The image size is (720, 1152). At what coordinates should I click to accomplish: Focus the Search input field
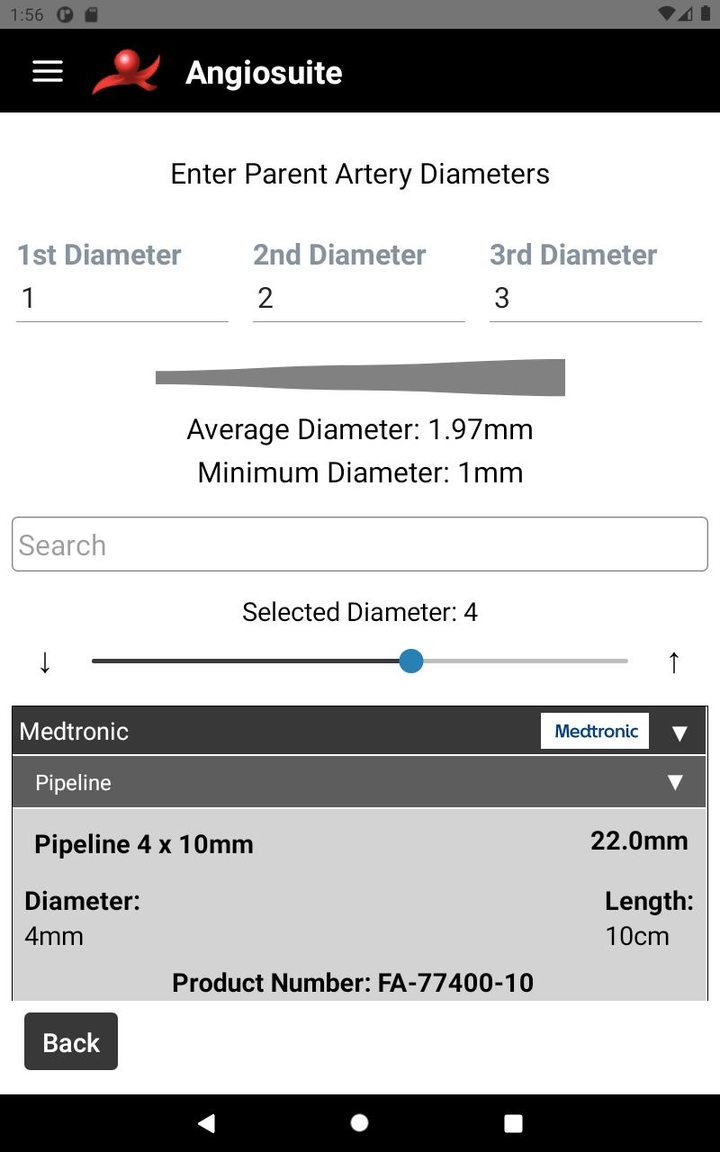coord(359,544)
